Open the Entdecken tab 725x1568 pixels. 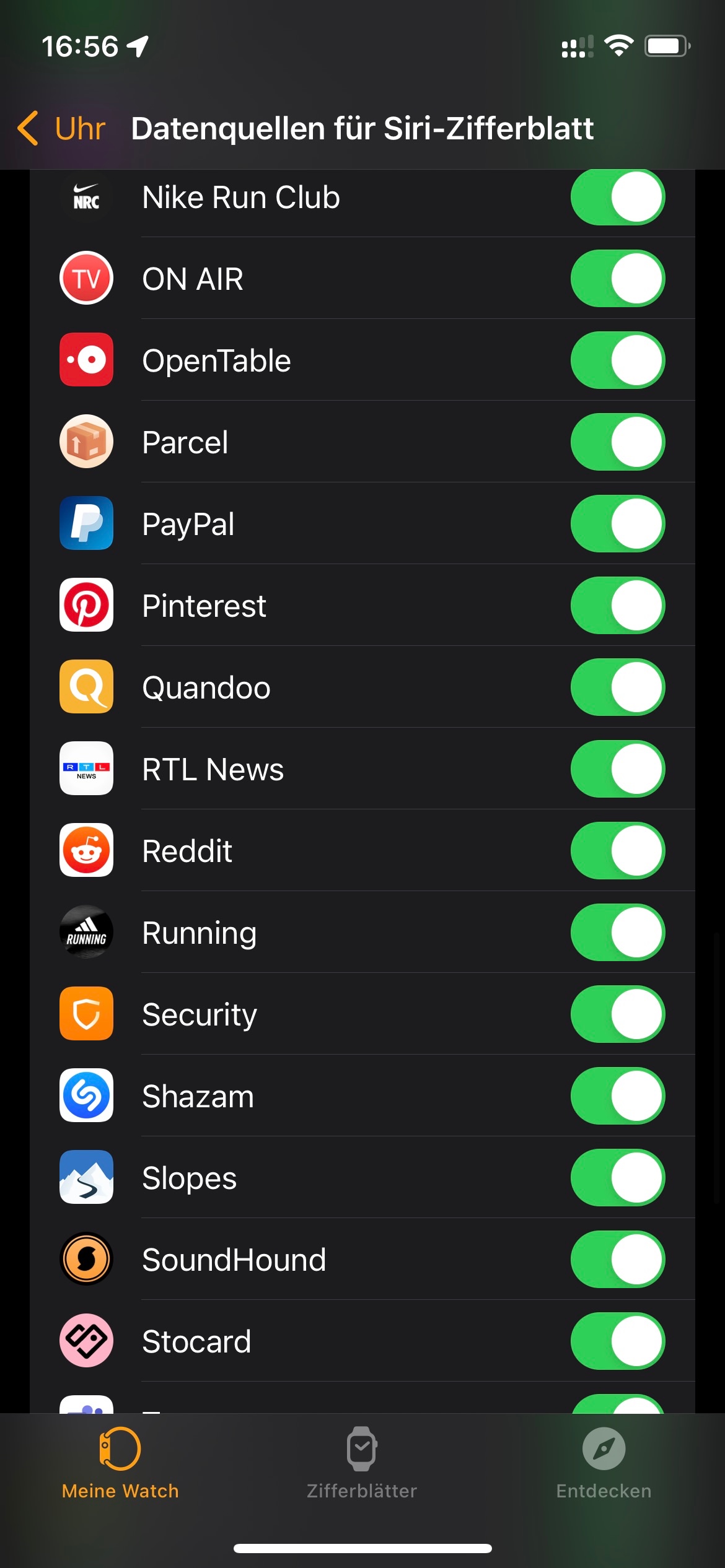click(x=604, y=1464)
